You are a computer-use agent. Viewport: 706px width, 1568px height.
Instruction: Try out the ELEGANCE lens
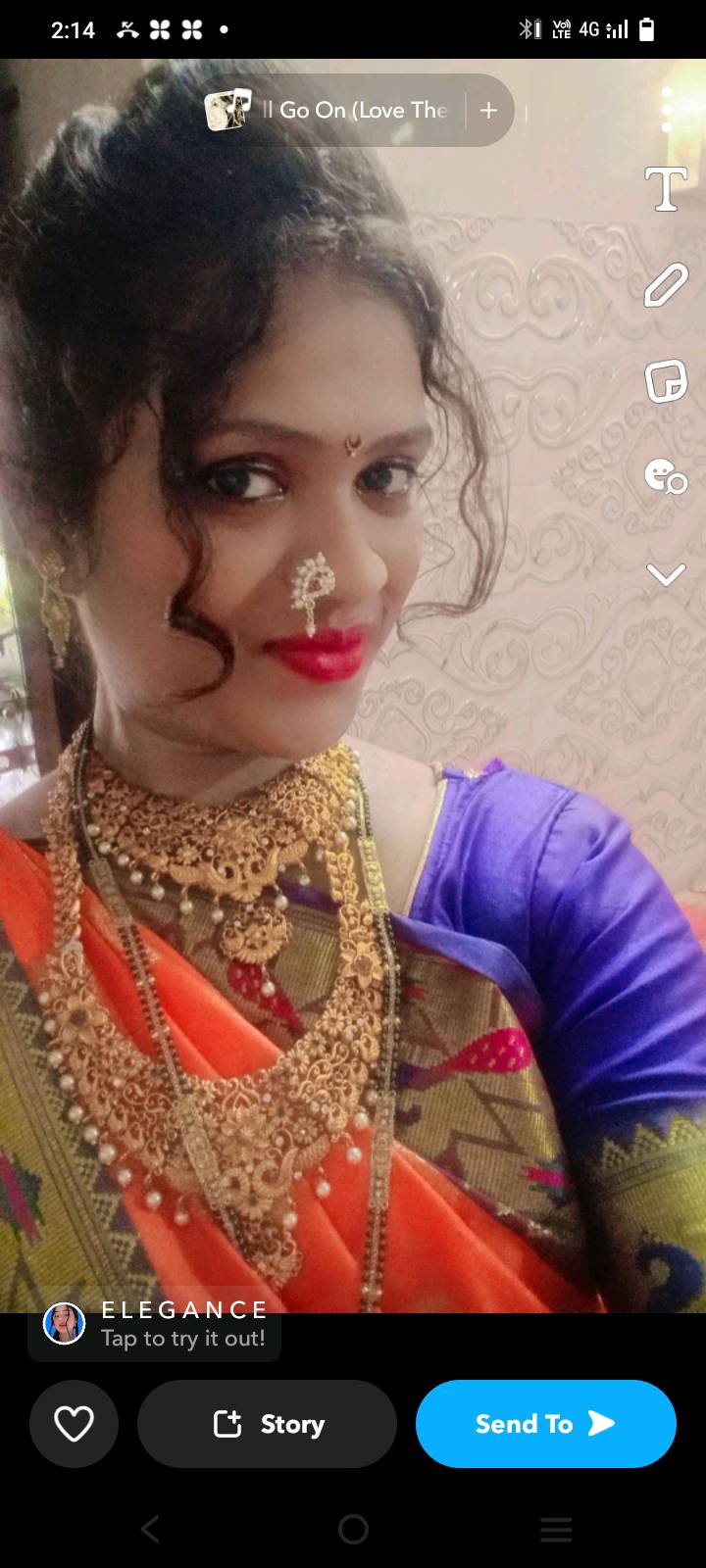pyautogui.click(x=154, y=1324)
